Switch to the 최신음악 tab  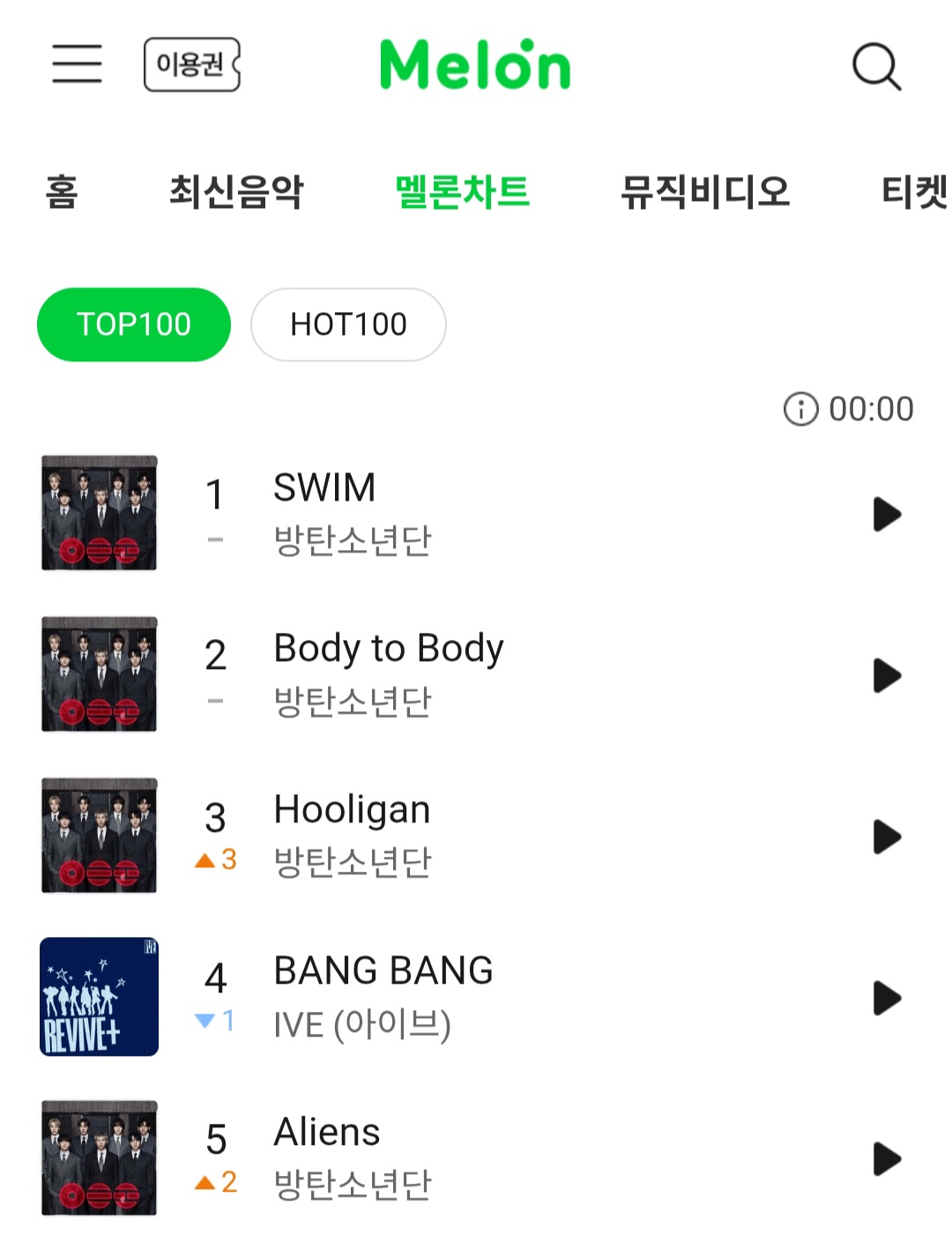236,191
